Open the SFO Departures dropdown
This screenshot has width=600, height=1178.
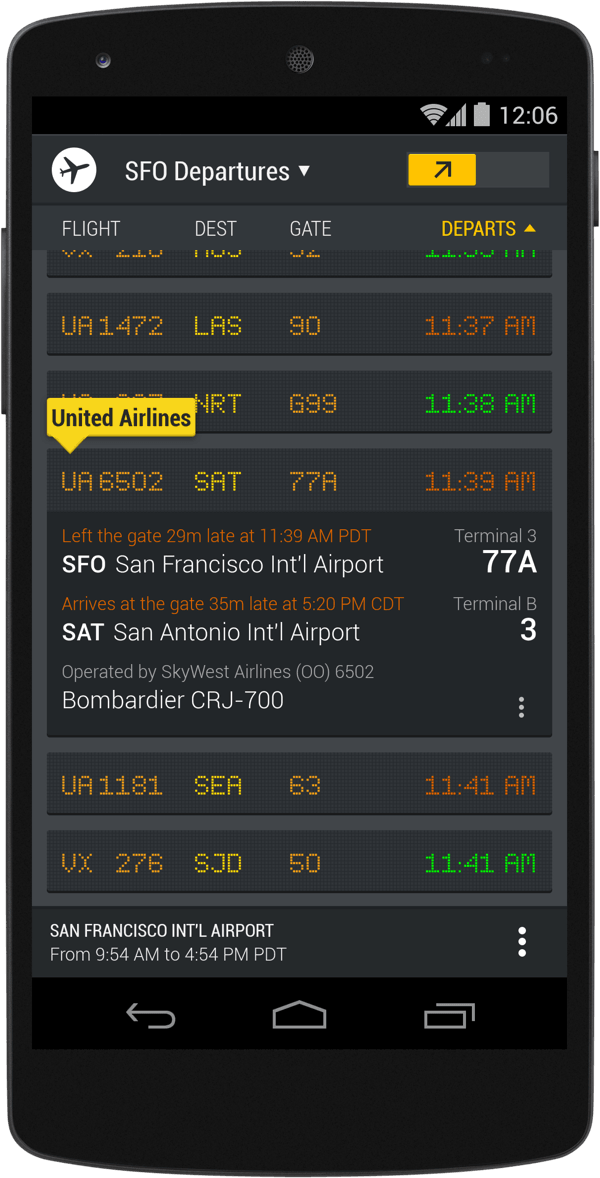[x=218, y=171]
